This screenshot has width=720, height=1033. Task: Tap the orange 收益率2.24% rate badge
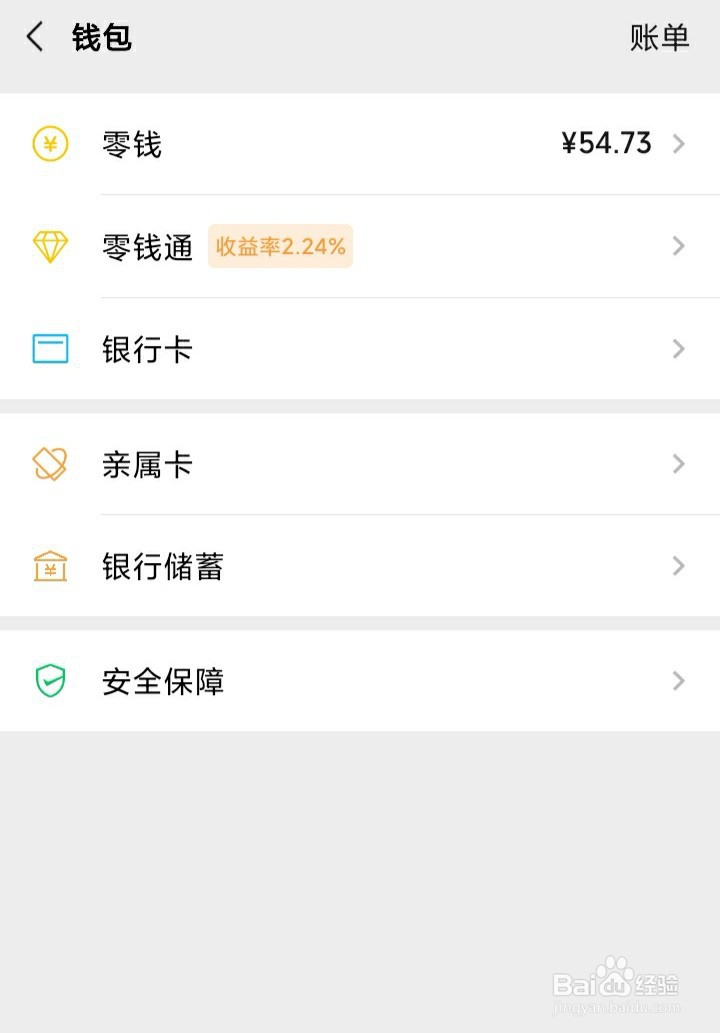[x=280, y=245]
